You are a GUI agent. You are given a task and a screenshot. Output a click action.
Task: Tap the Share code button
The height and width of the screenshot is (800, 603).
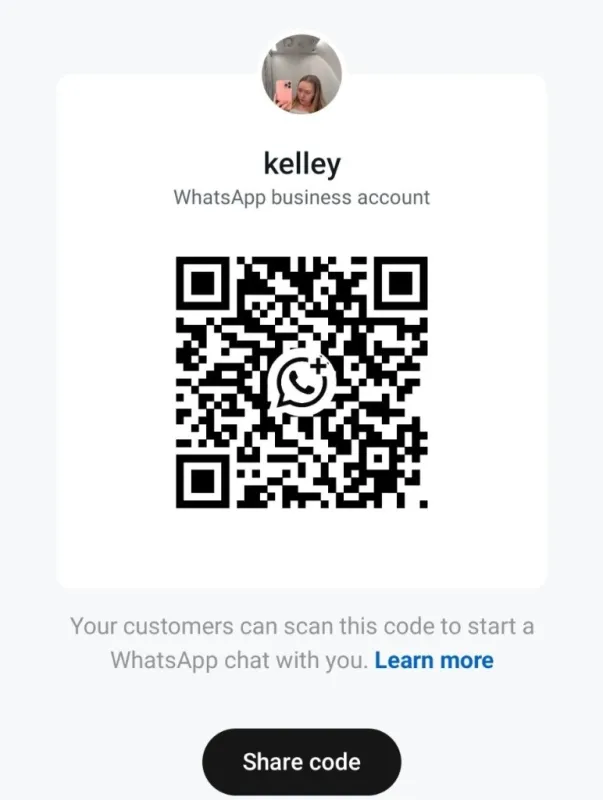point(301,762)
